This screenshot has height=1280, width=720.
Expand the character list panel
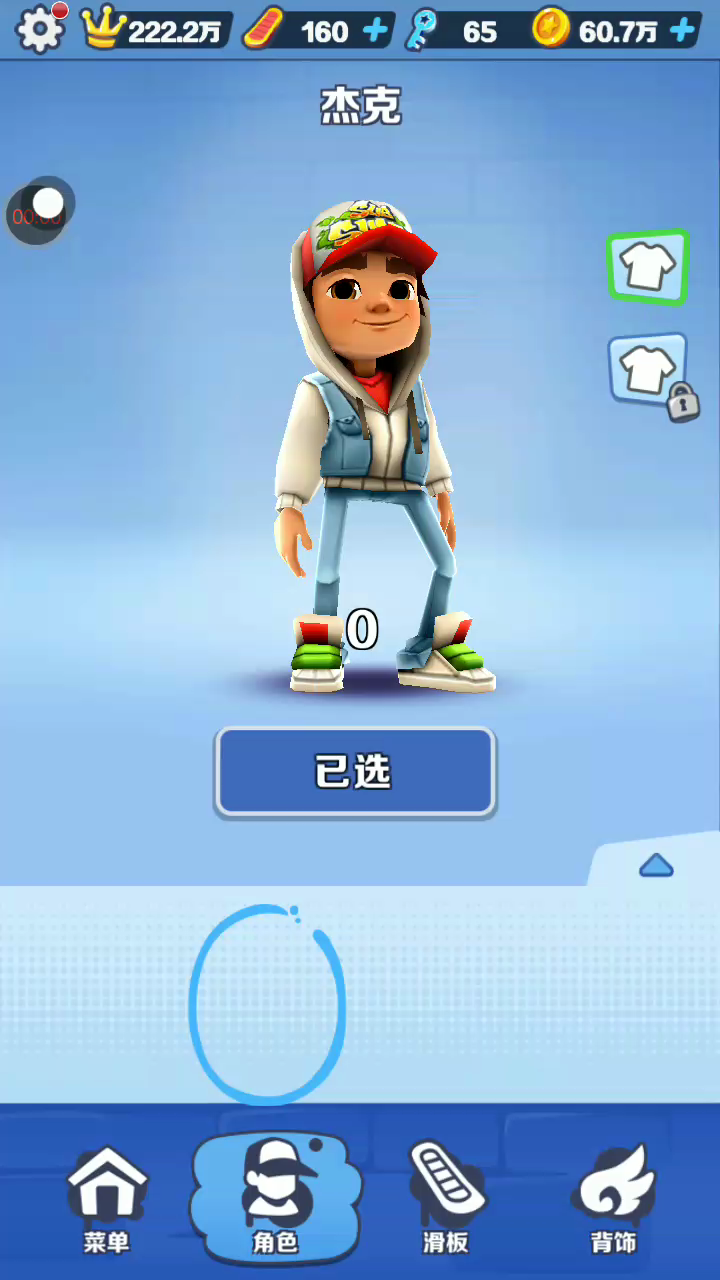coord(656,865)
